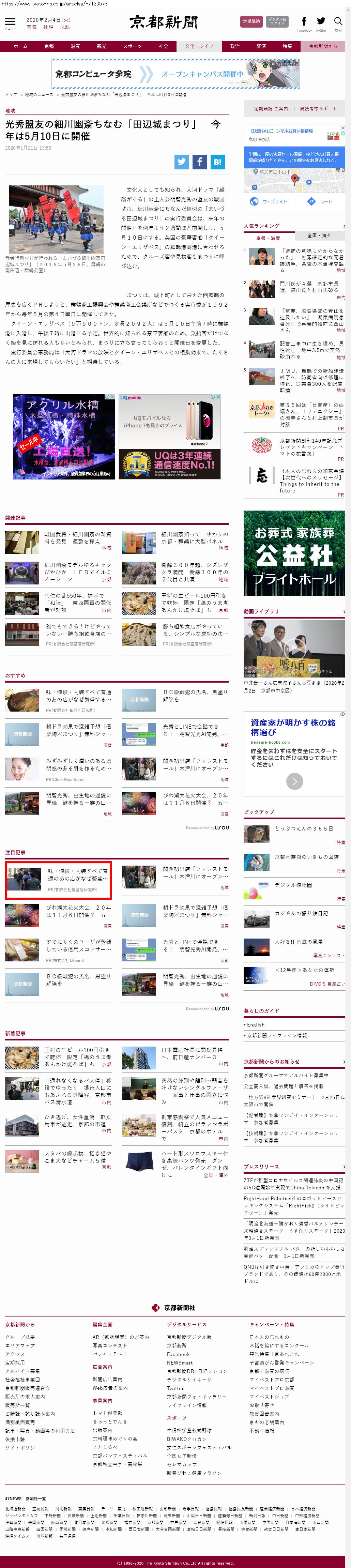351x1568 pixels.
Task: Visit Kyoto Shimbun's Facebook page from header
Action: click(x=304, y=22)
